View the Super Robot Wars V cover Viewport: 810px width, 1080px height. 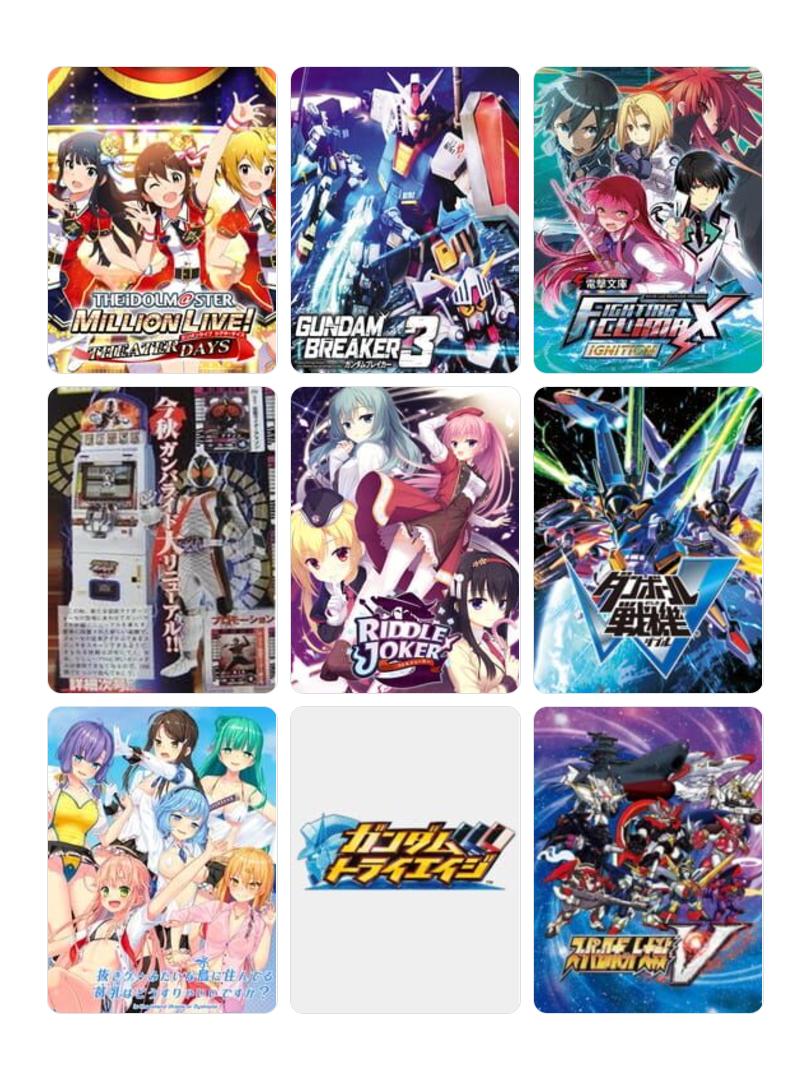click(x=648, y=860)
